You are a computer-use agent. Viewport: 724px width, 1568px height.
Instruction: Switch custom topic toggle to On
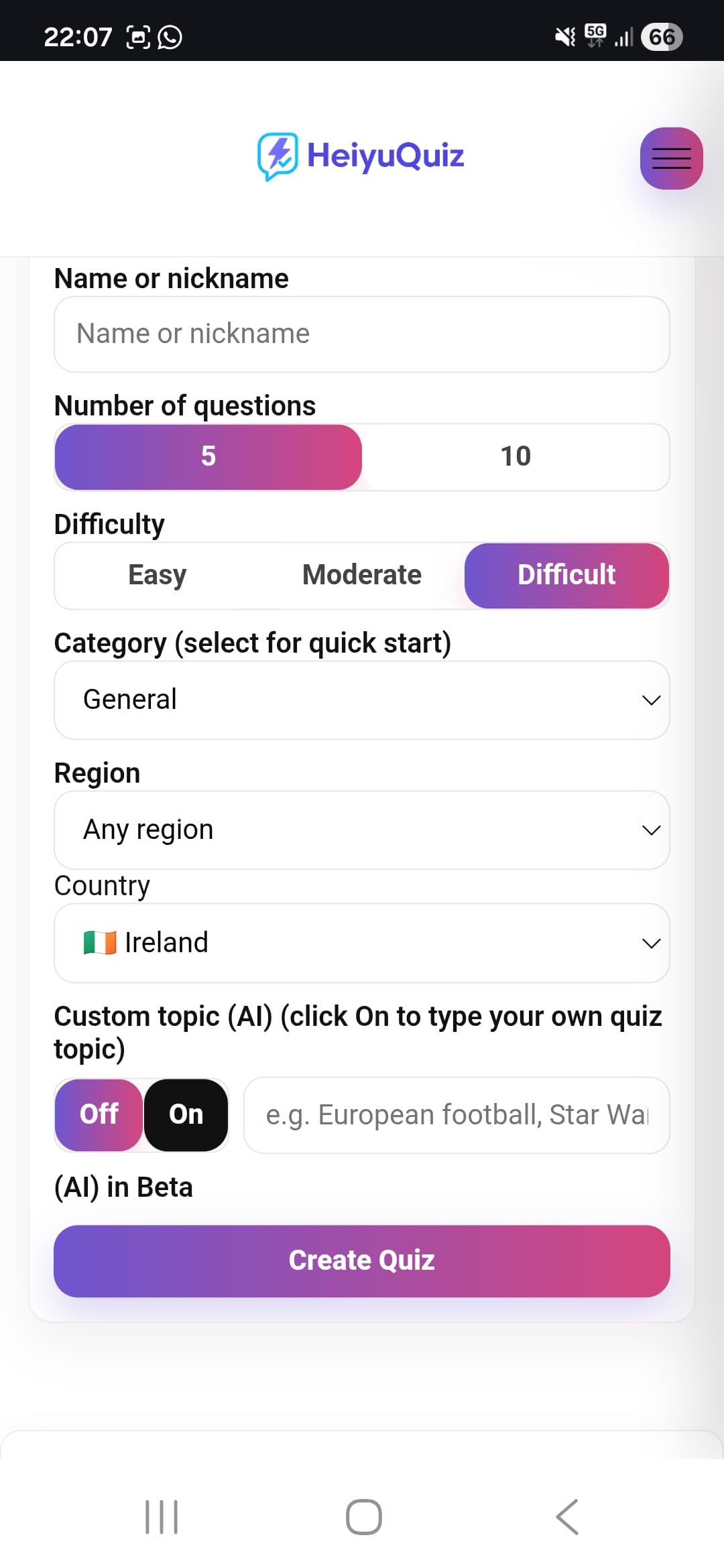pos(186,1114)
